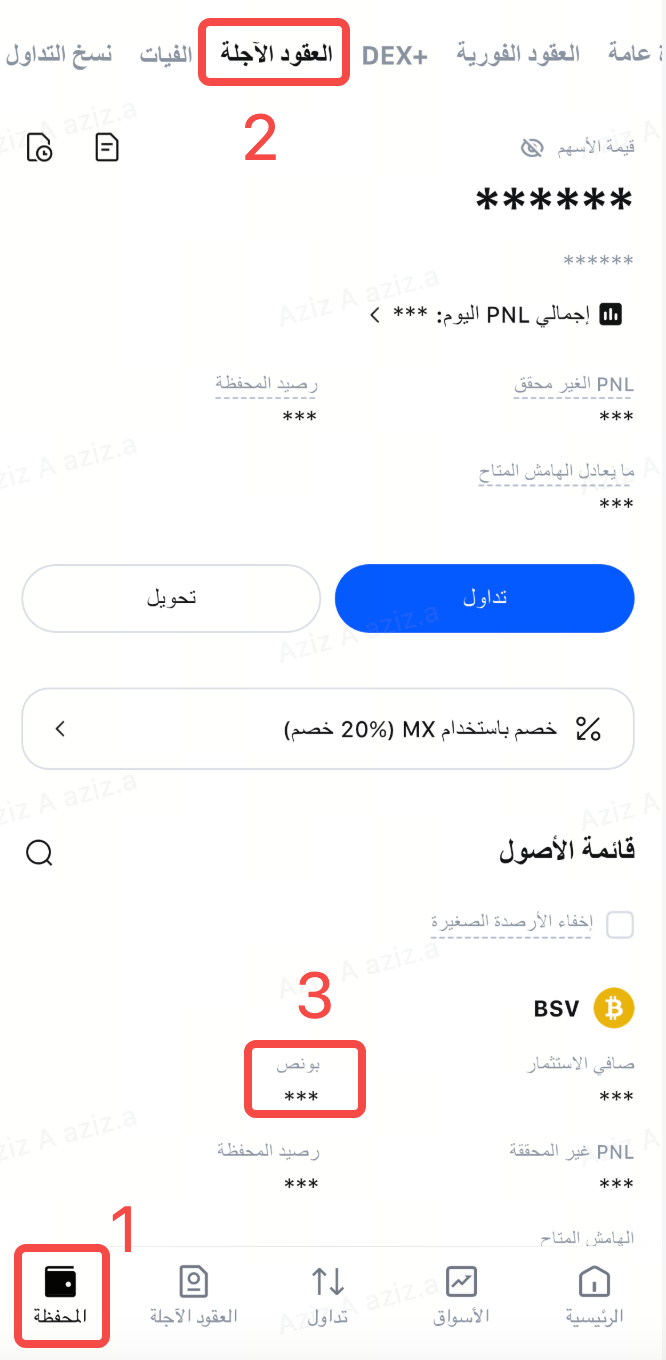The height and width of the screenshot is (1360, 666).
Task: Tap the blue تداول button
Action: tap(484, 598)
